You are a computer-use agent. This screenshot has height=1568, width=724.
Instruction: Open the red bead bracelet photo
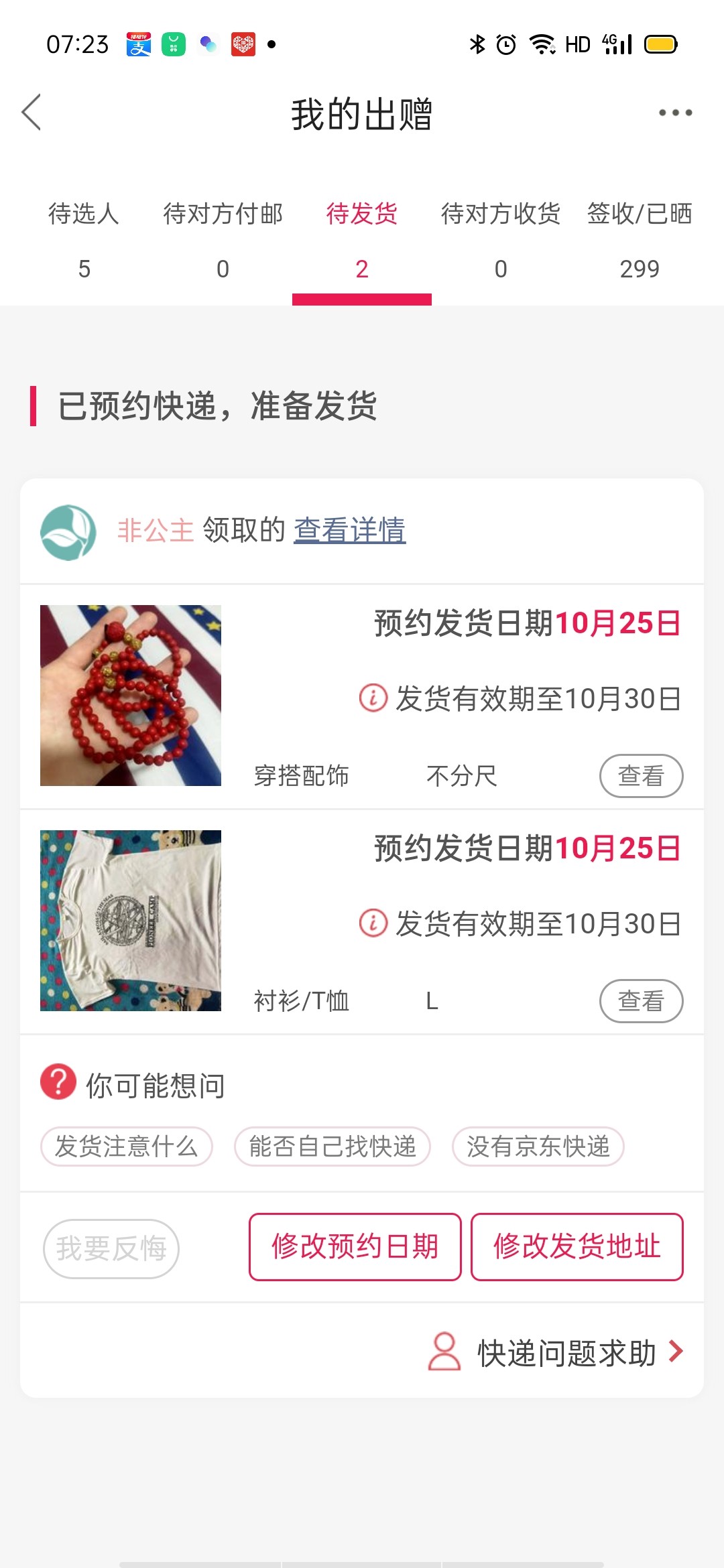click(131, 696)
